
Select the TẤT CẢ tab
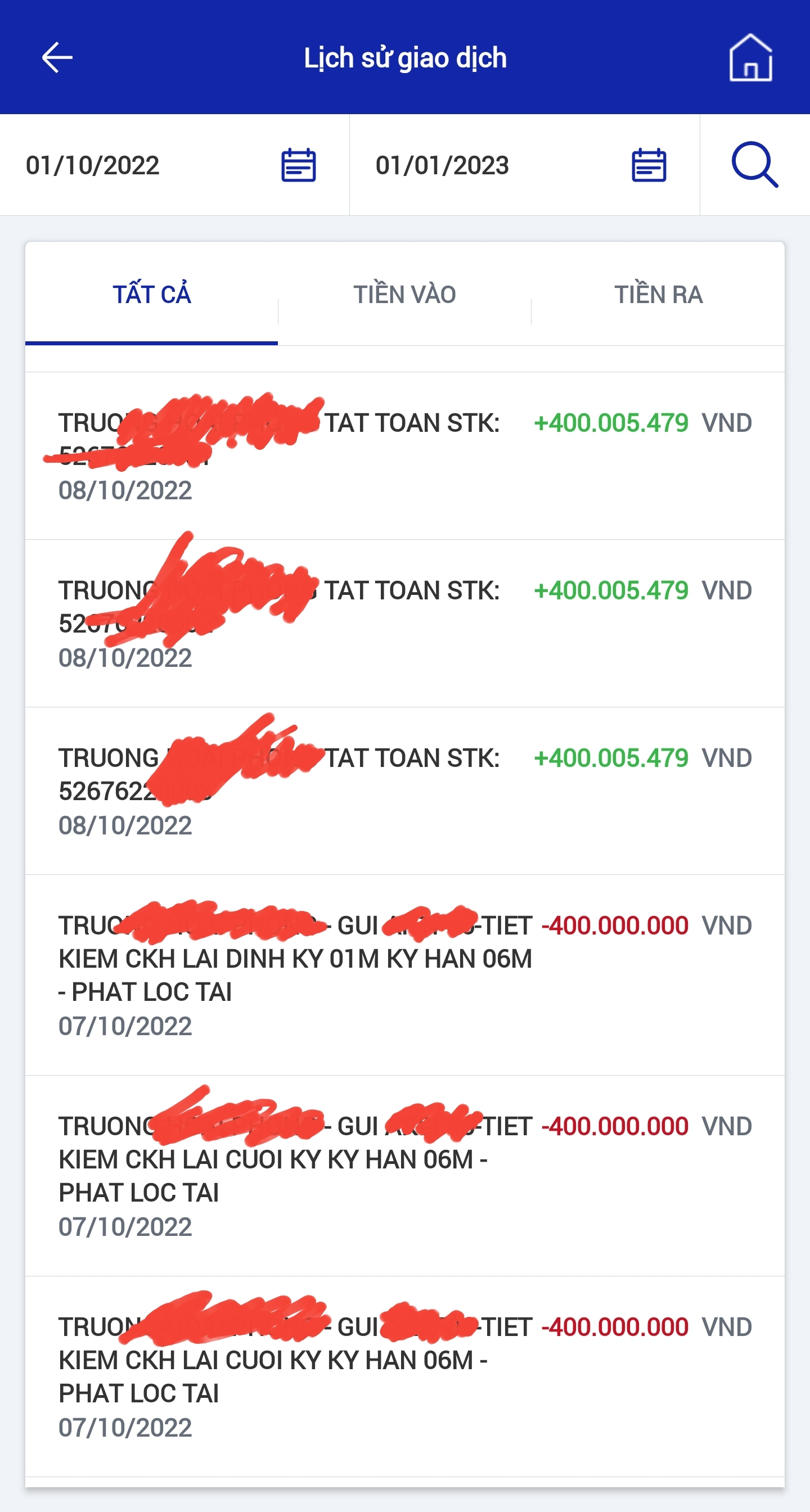(151, 295)
